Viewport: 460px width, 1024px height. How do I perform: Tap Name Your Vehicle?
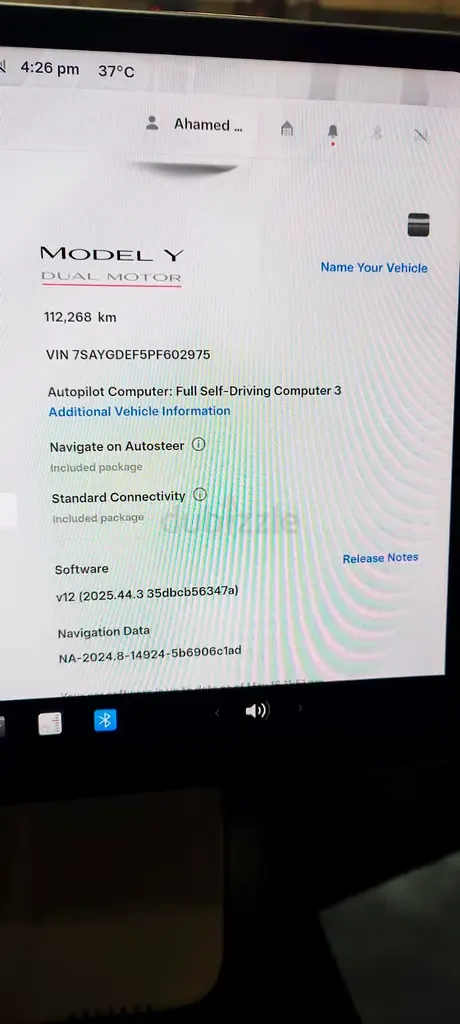[374, 267]
